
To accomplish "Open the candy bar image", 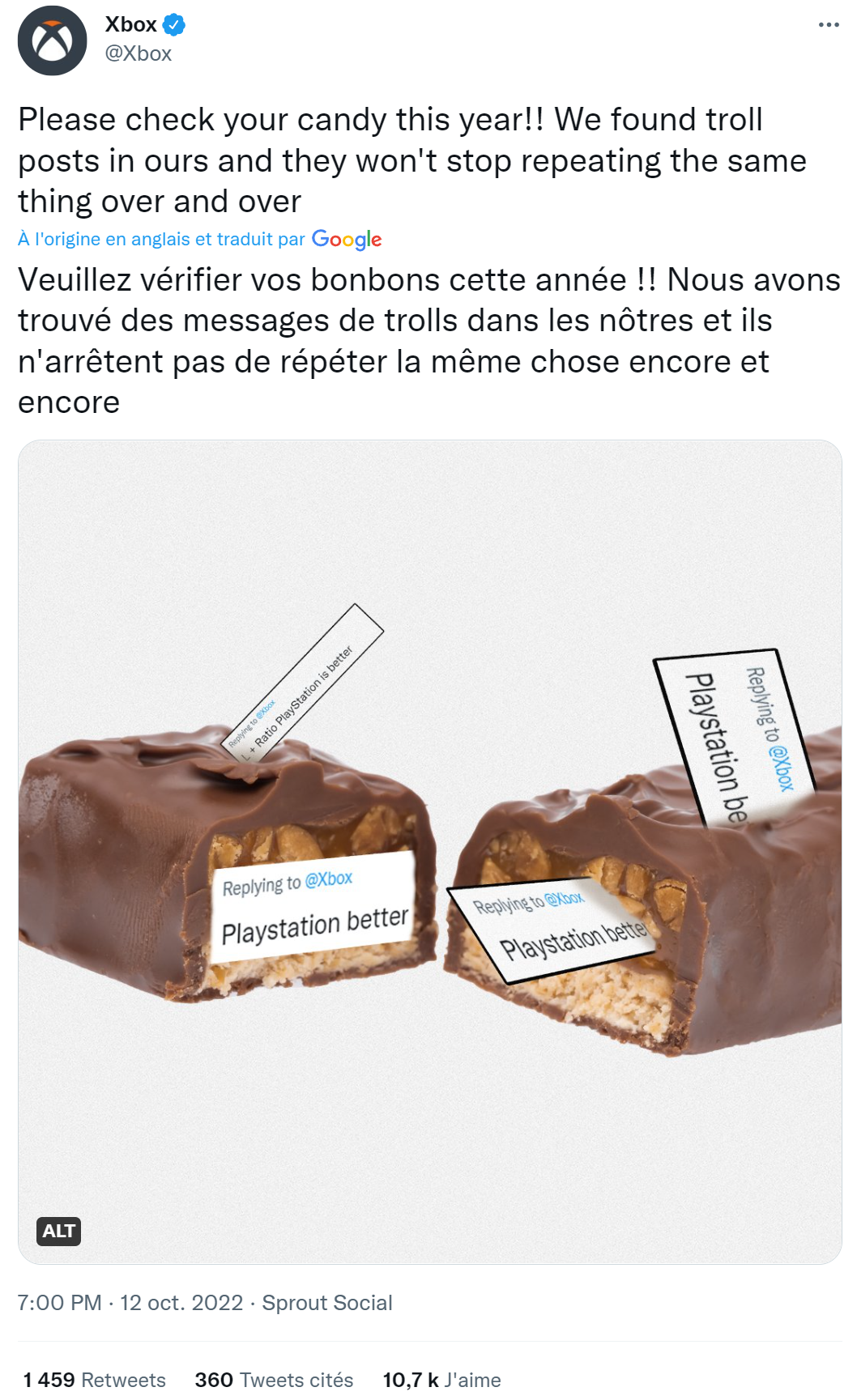I will (429, 850).
